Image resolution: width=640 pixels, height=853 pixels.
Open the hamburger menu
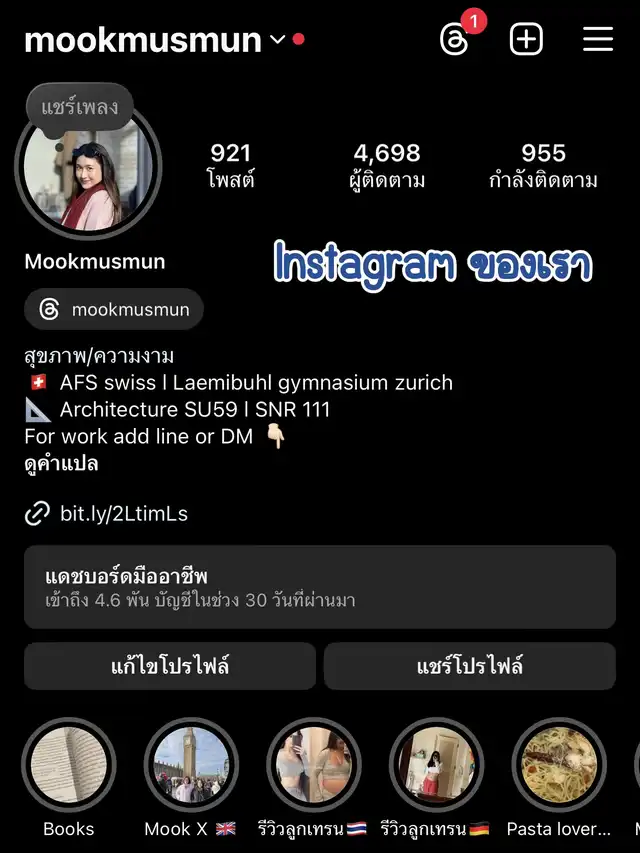pyautogui.click(x=598, y=39)
